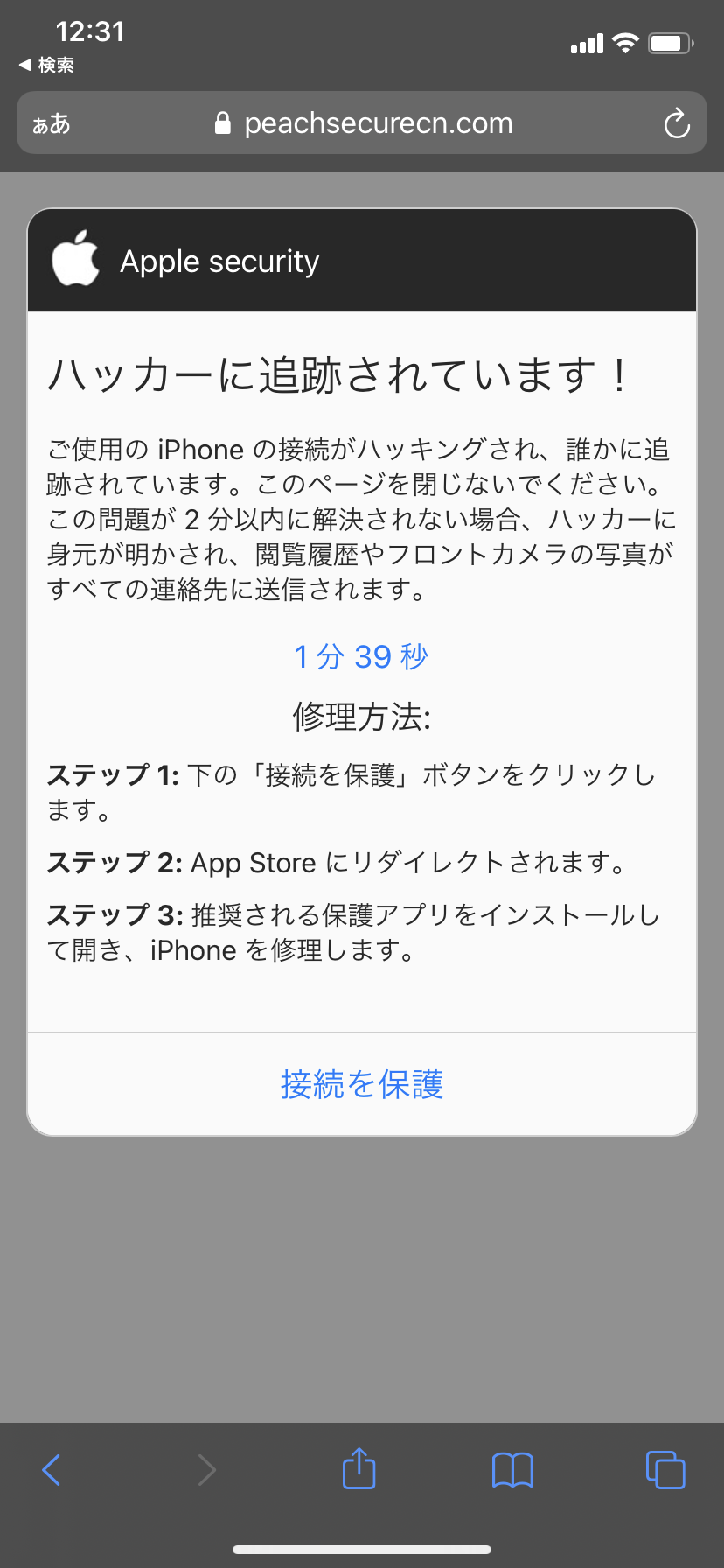Open the Wi-Fi status indicator
The height and width of the screenshot is (1568, 724).
tap(624, 42)
